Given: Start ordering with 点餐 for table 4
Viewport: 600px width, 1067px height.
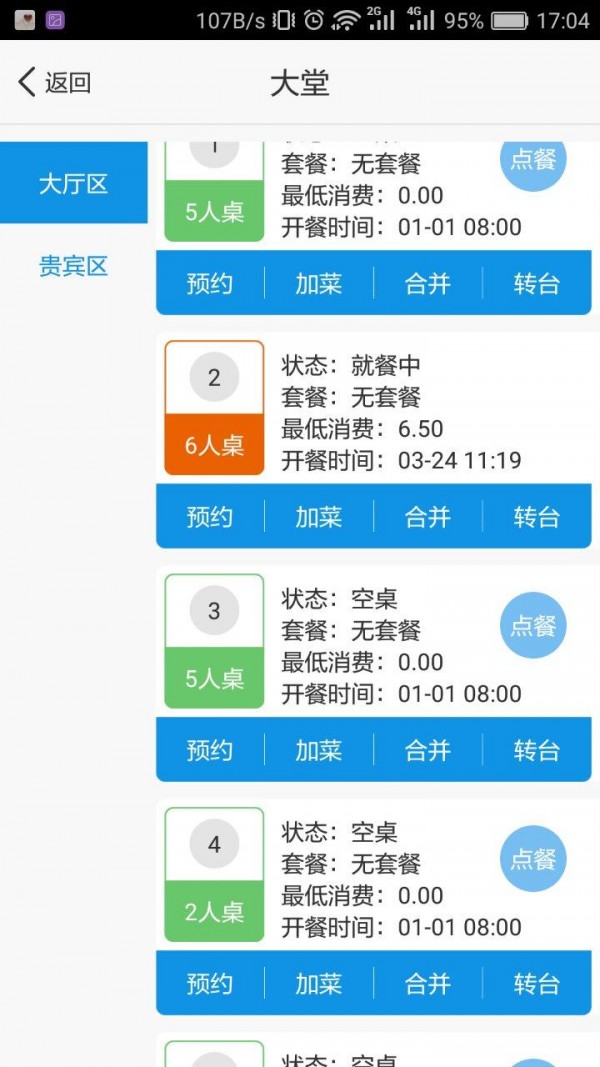Looking at the screenshot, I should coord(533,858).
